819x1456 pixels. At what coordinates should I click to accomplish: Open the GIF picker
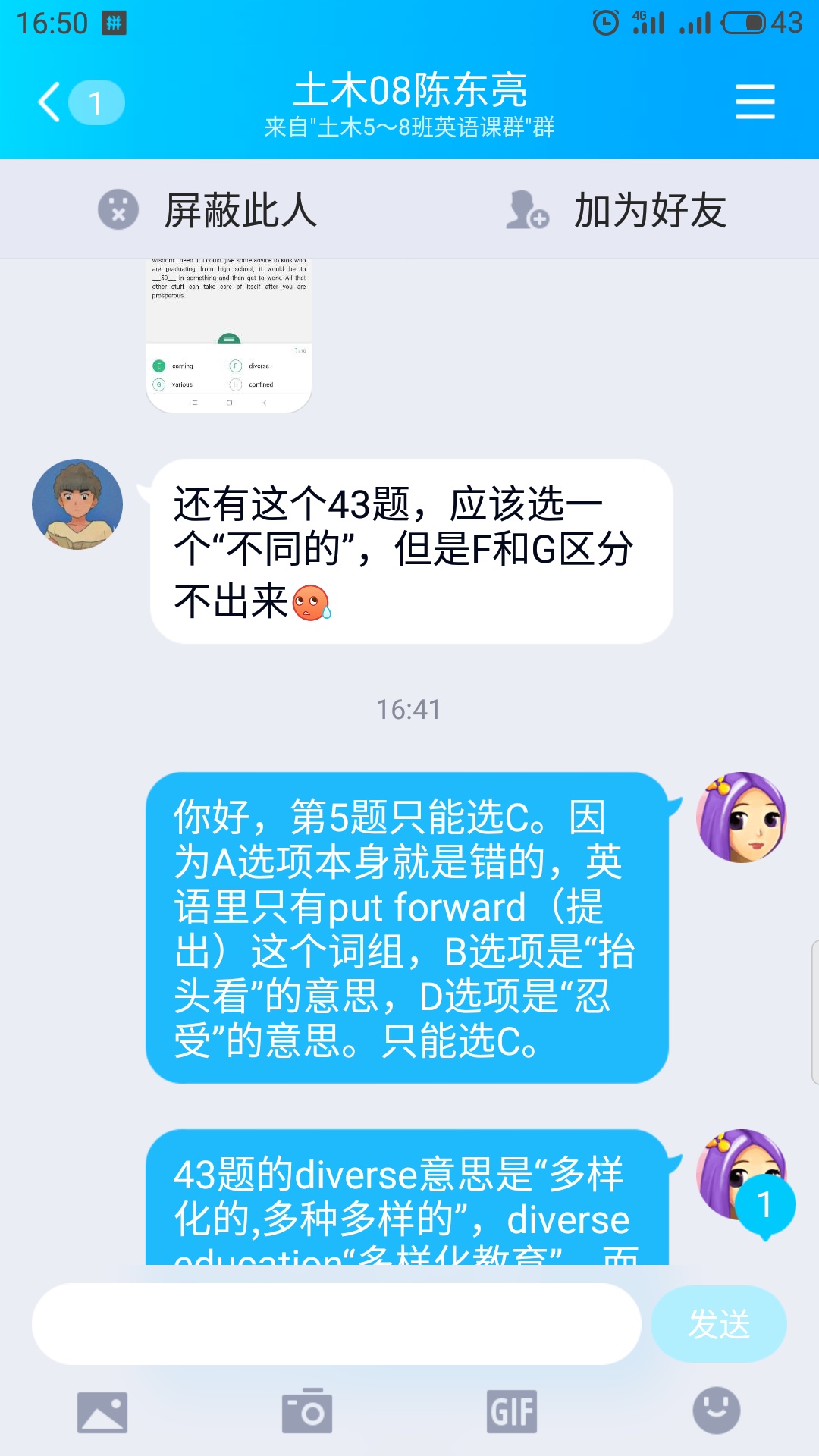(x=512, y=1412)
